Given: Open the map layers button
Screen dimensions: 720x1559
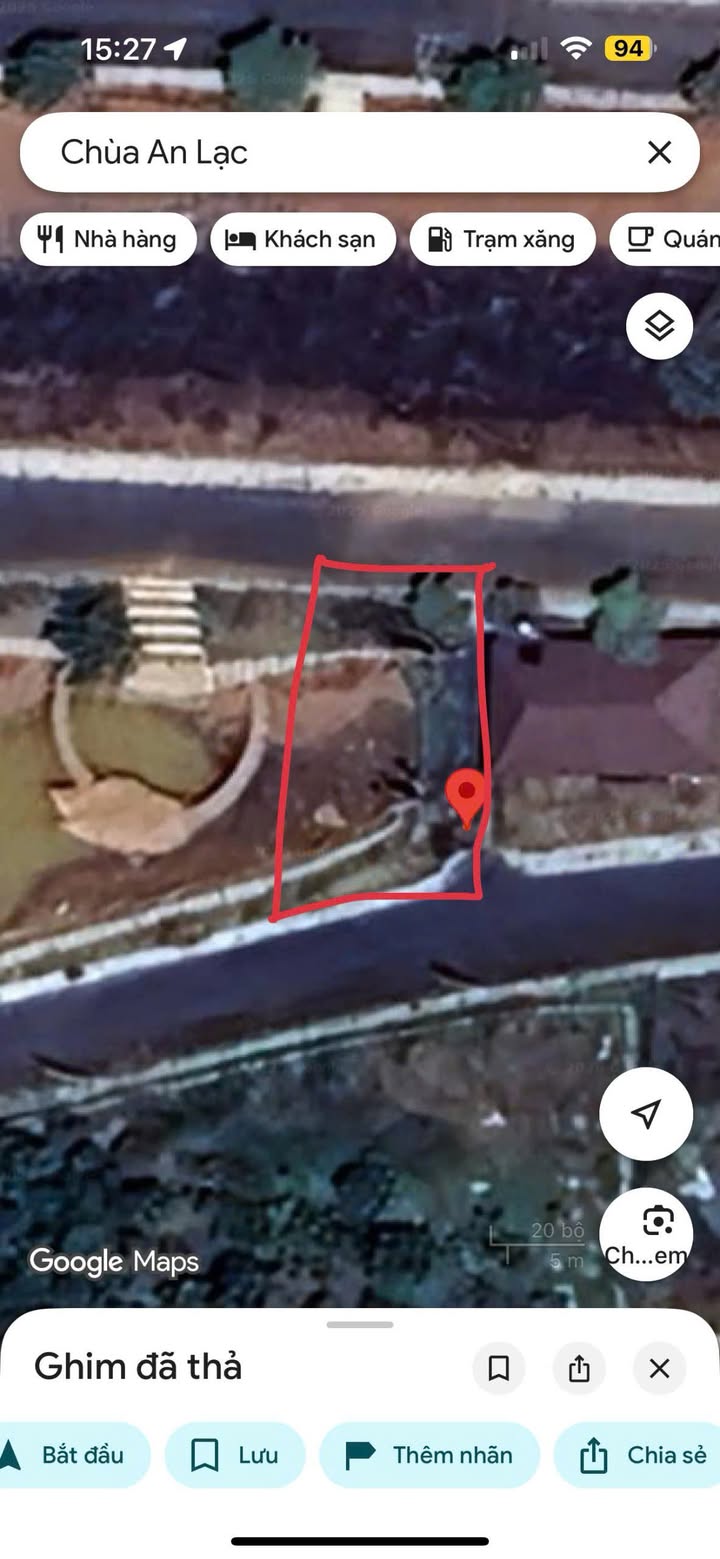Looking at the screenshot, I should tap(659, 326).
